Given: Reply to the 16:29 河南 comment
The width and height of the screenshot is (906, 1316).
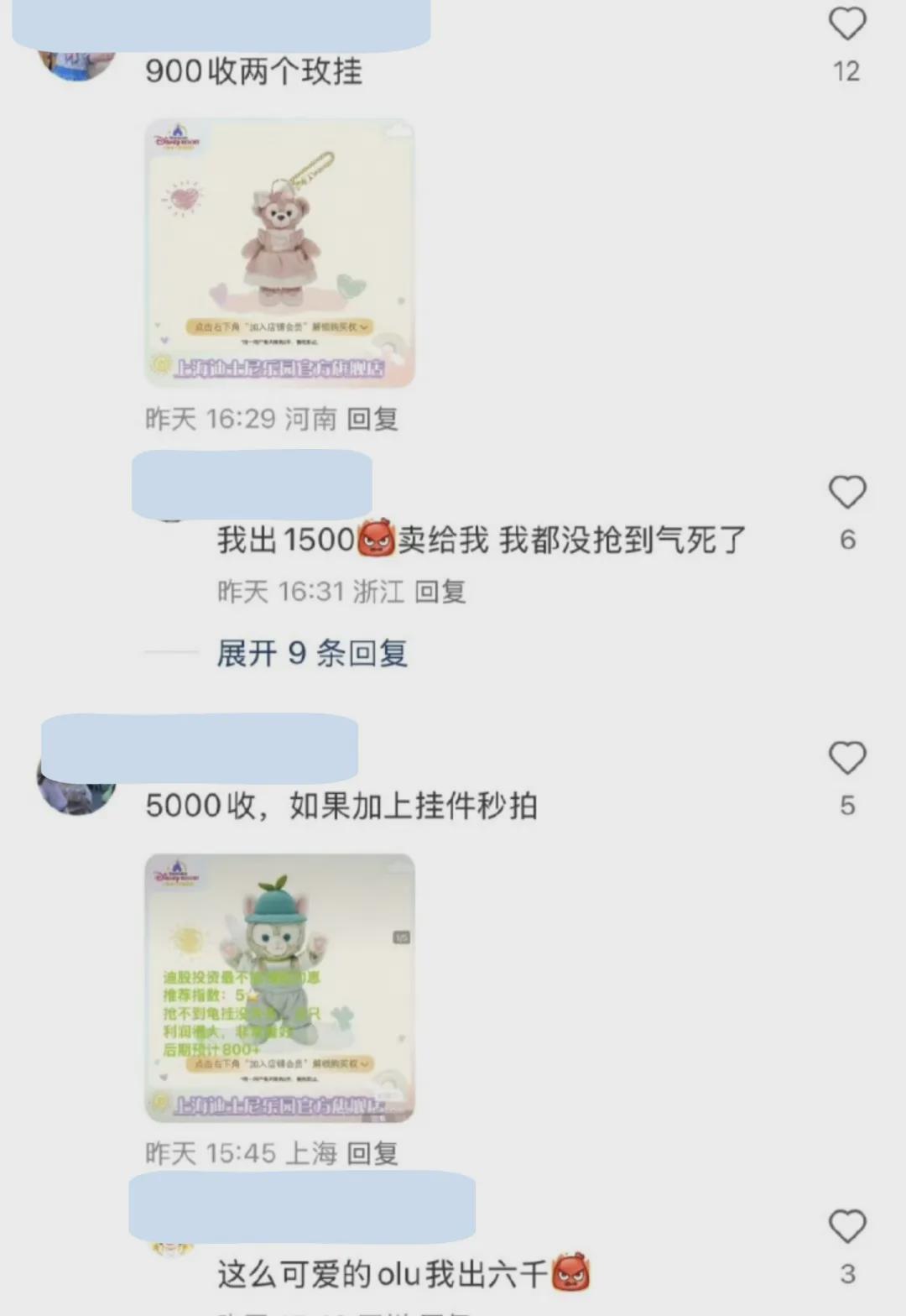Looking at the screenshot, I should coord(372,418).
